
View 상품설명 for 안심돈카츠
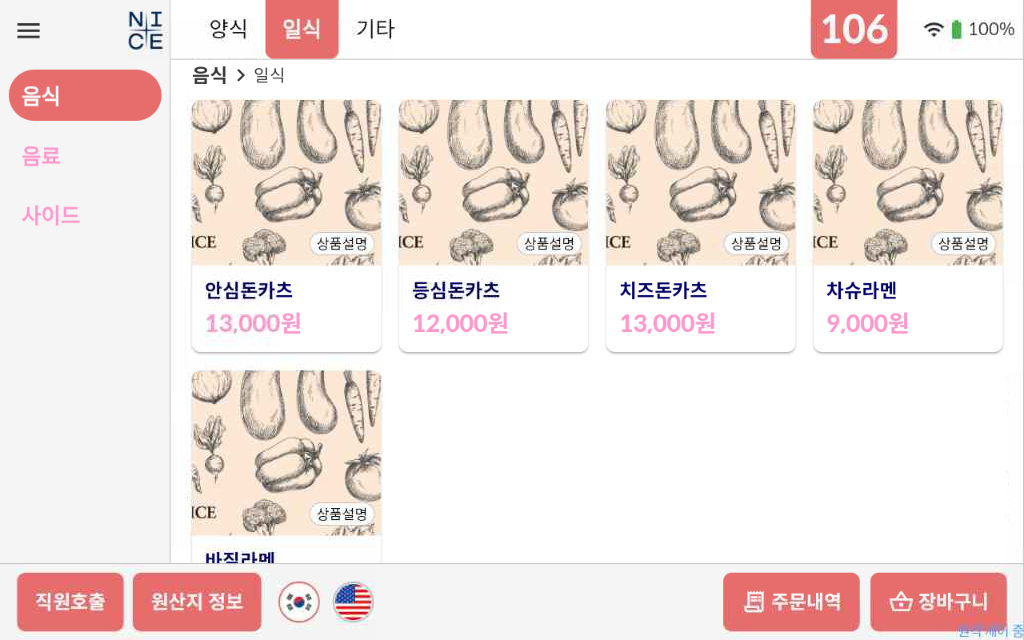[x=342, y=243]
